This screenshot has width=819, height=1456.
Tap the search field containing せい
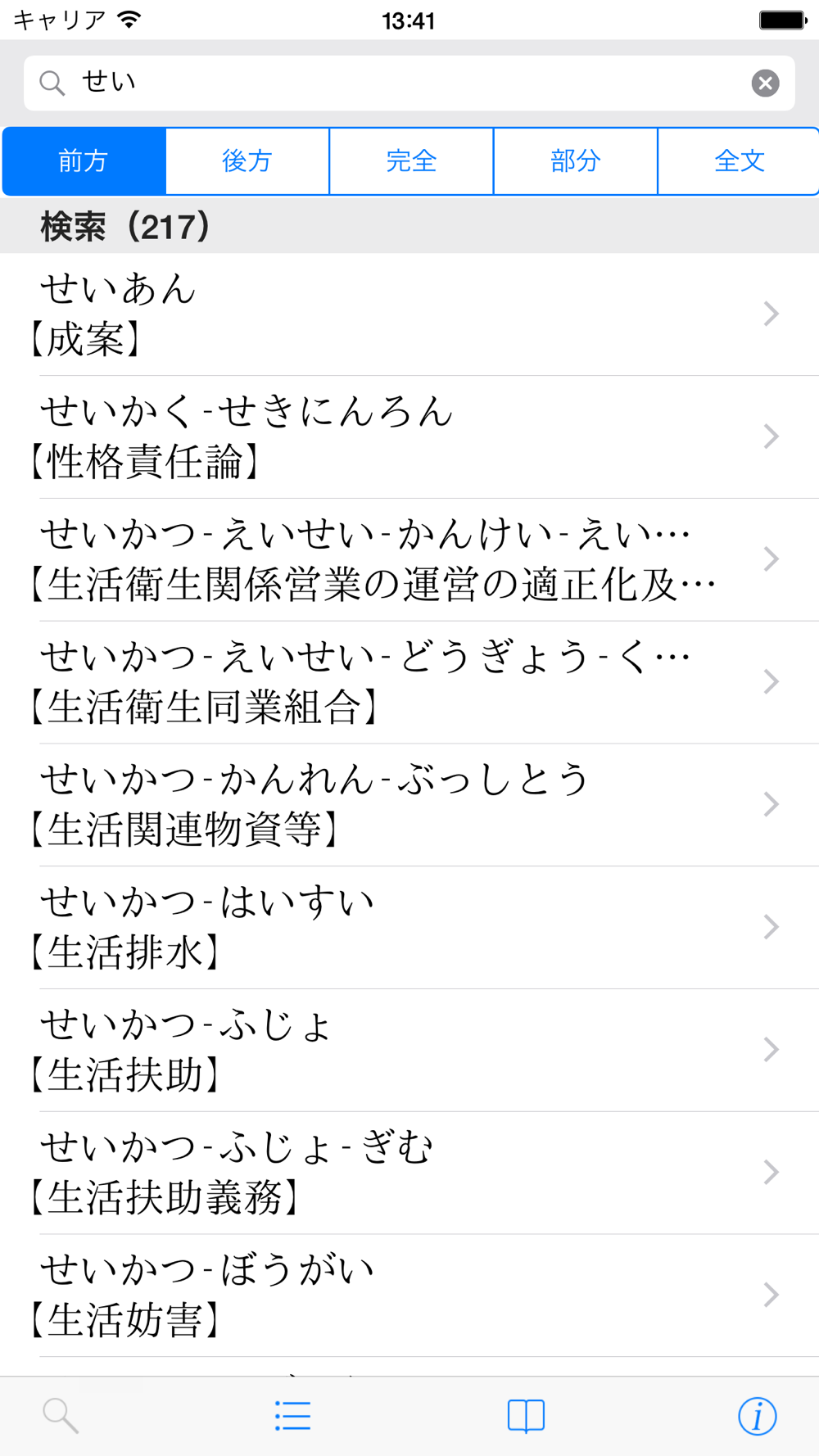pyautogui.click(x=409, y=83)
